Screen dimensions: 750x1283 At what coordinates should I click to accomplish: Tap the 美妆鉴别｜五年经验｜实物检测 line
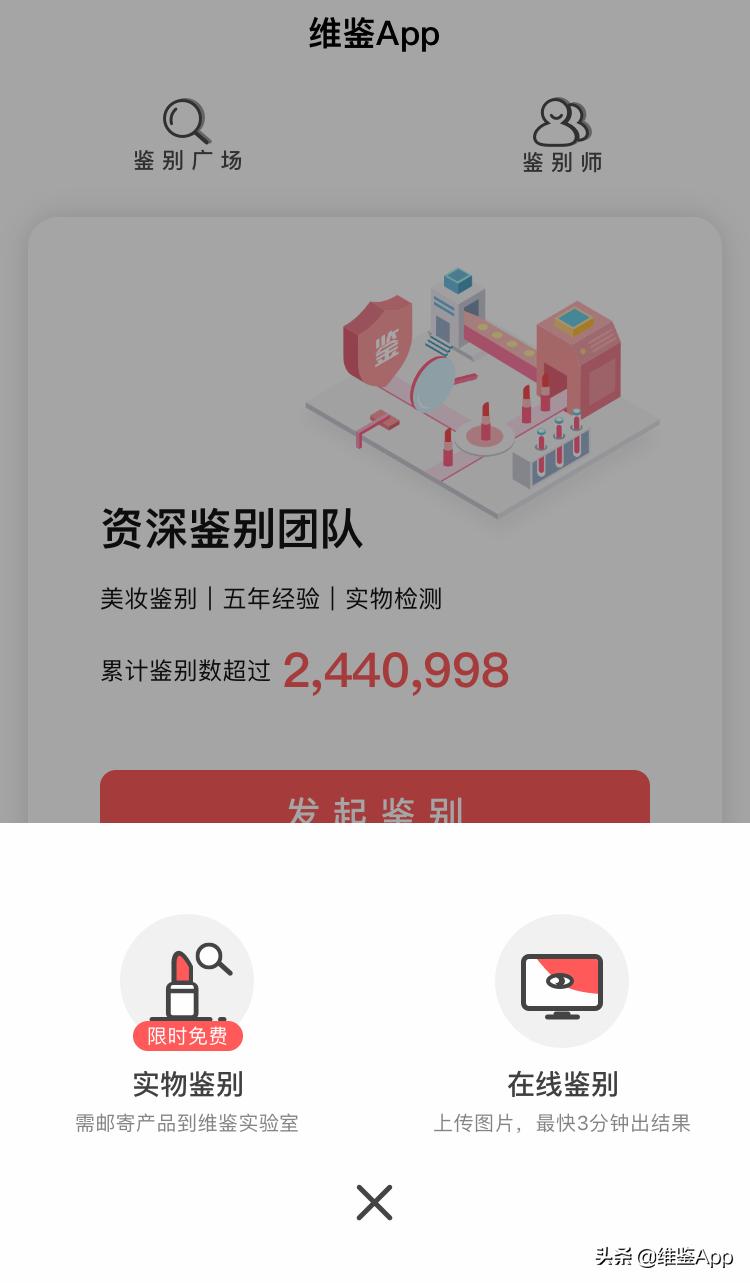271,598
